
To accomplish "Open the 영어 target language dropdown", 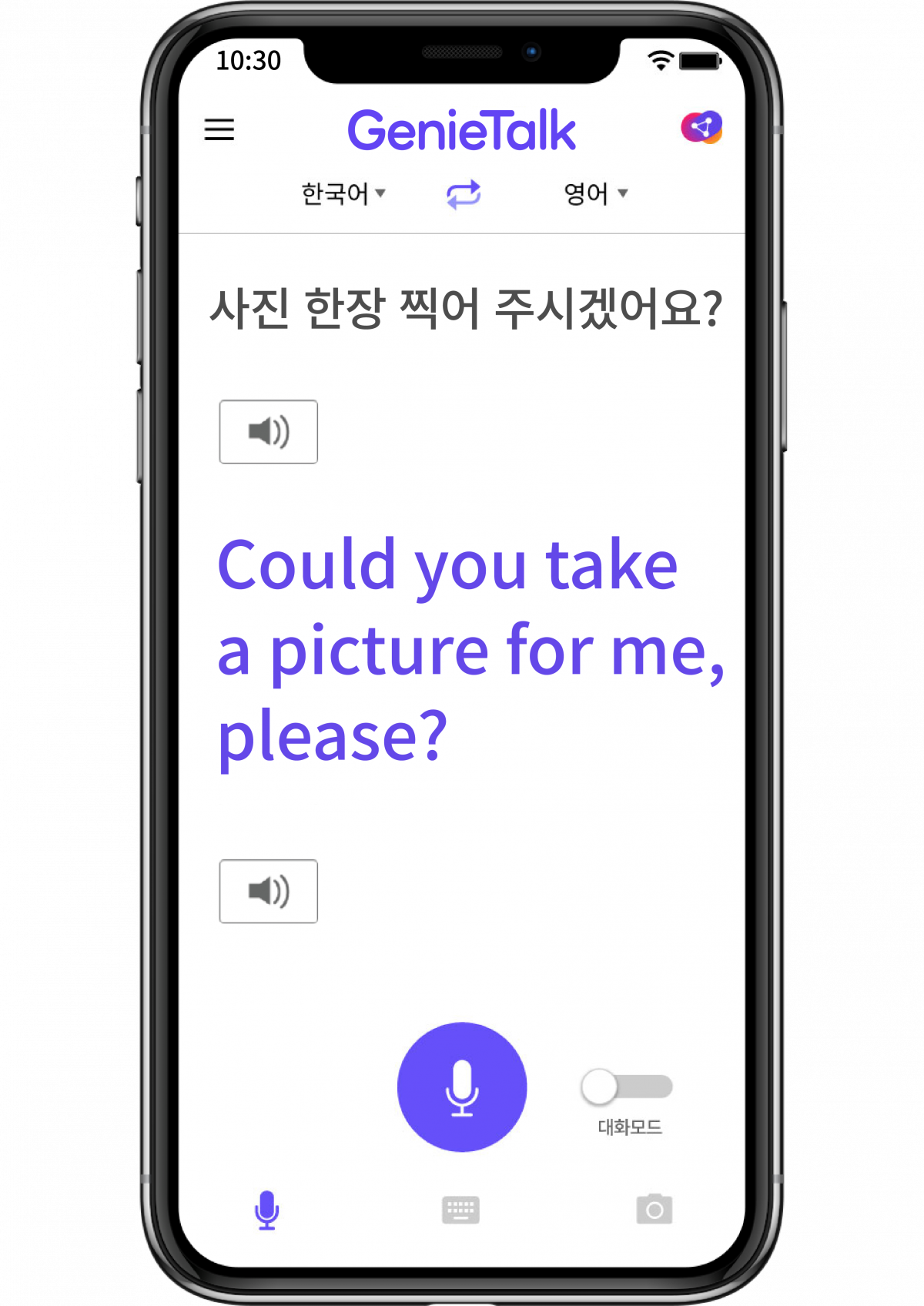I will pos(595,193).
